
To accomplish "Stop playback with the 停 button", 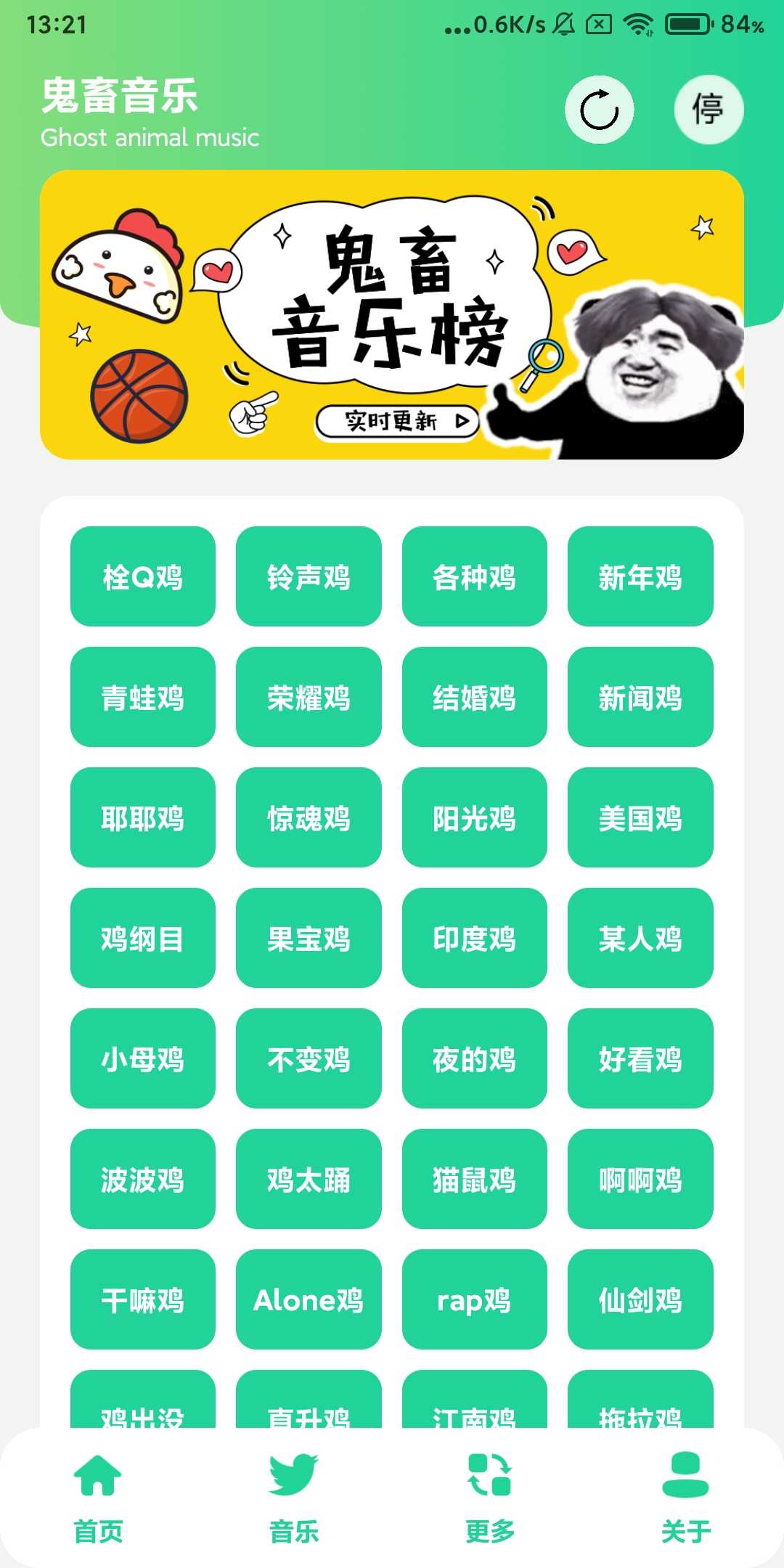I will coord(709,110).
